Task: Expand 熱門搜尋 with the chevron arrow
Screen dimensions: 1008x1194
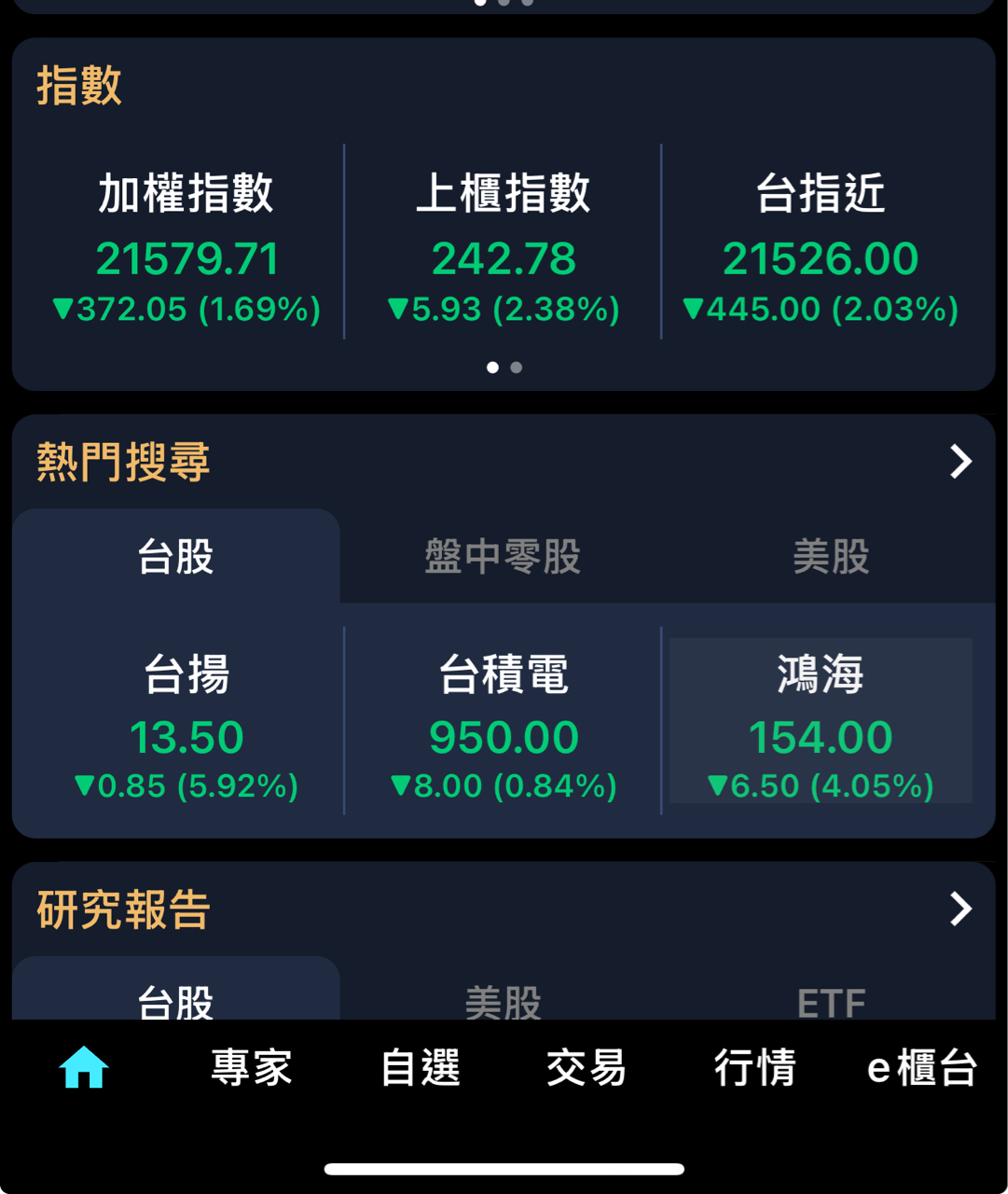Action: coord(960,462)
